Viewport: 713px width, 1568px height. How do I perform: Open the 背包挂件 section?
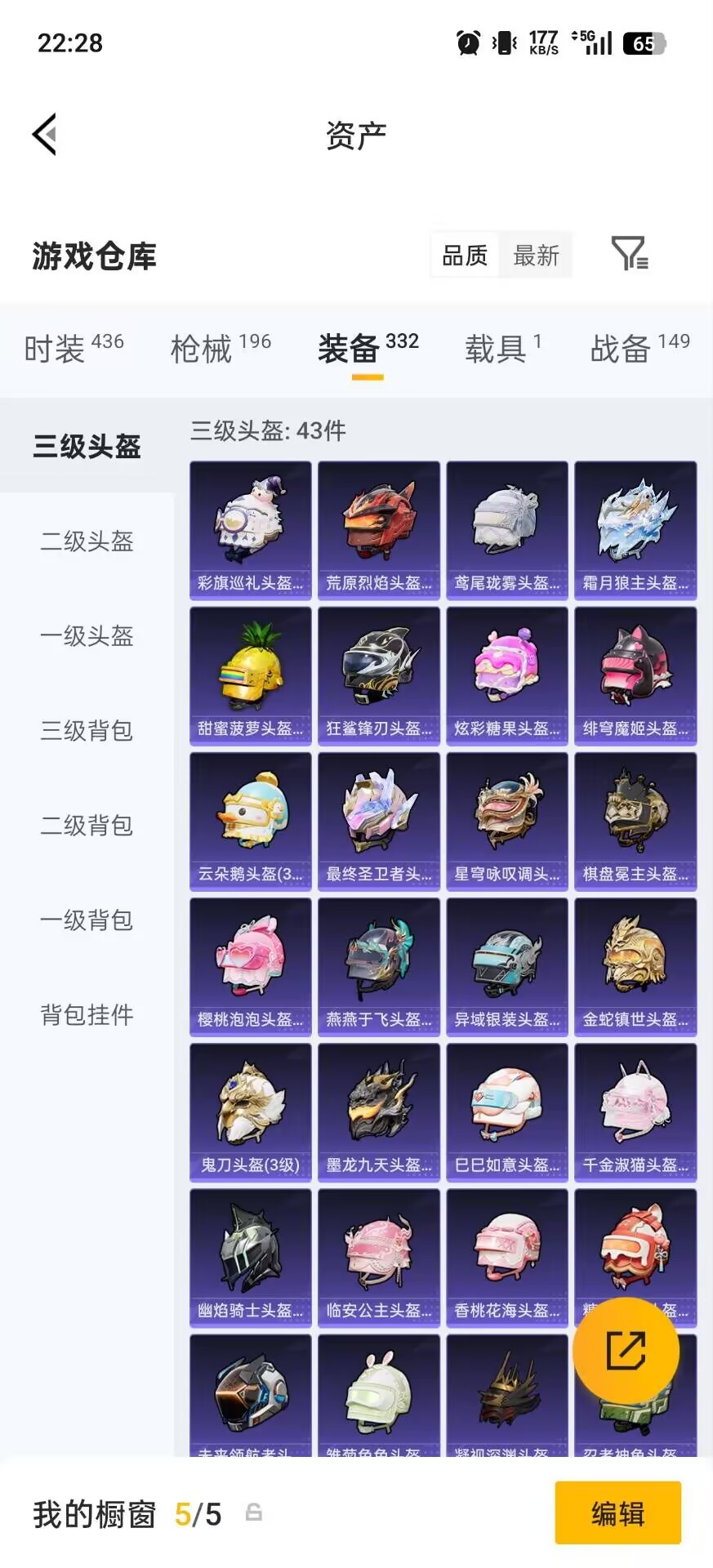86,1015
